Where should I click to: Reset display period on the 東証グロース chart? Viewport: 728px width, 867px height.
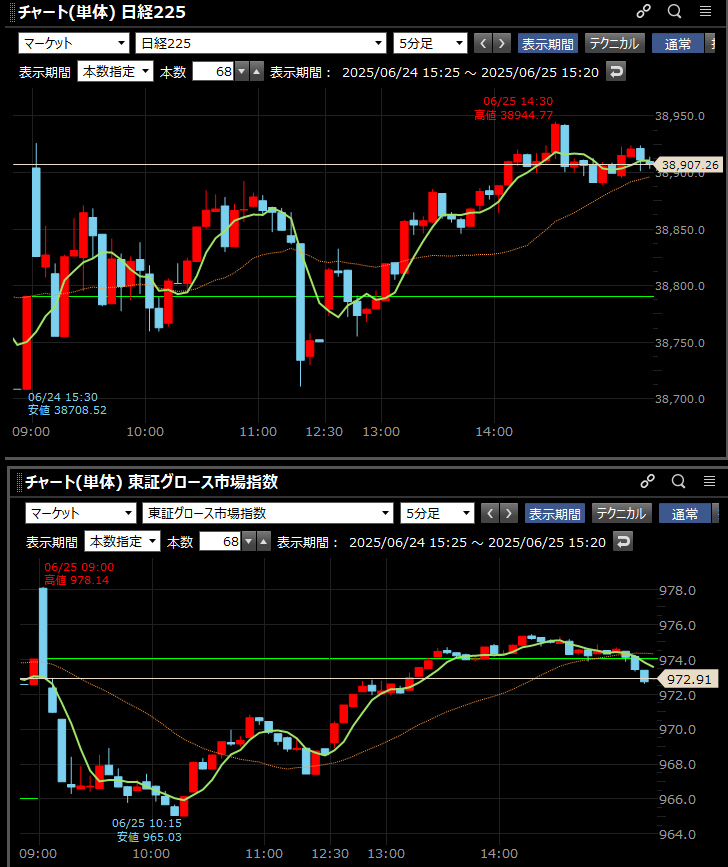(x=622, y=541)
